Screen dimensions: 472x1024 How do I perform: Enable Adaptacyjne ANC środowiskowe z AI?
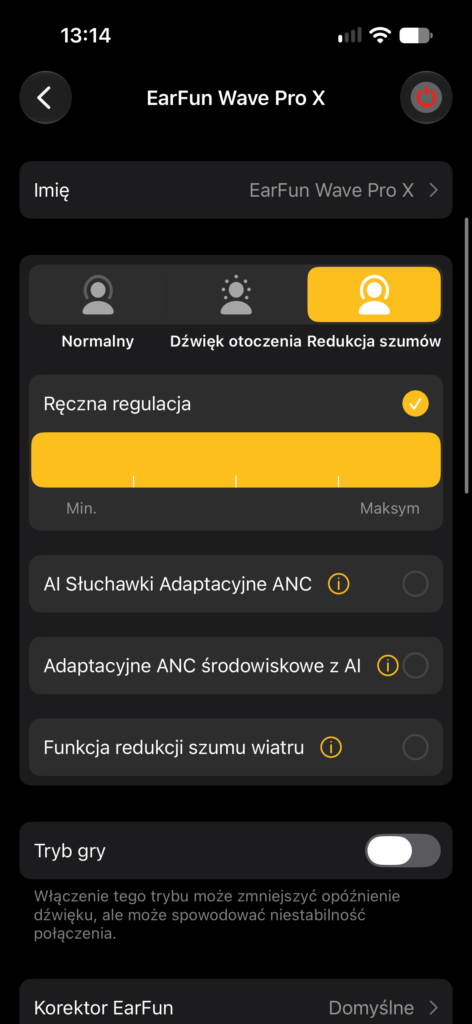[x=415, y=665]
